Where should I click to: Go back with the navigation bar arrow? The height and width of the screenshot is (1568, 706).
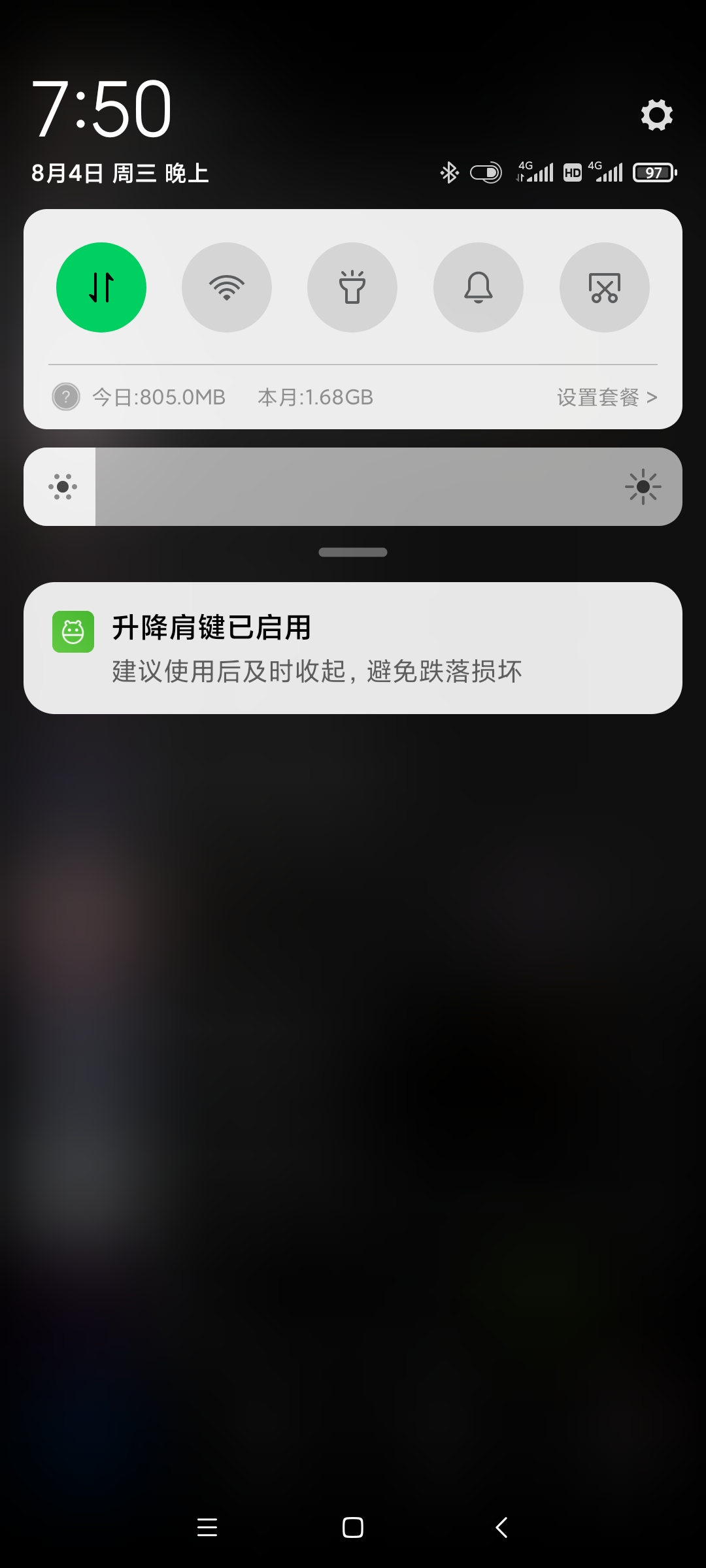501,1527
